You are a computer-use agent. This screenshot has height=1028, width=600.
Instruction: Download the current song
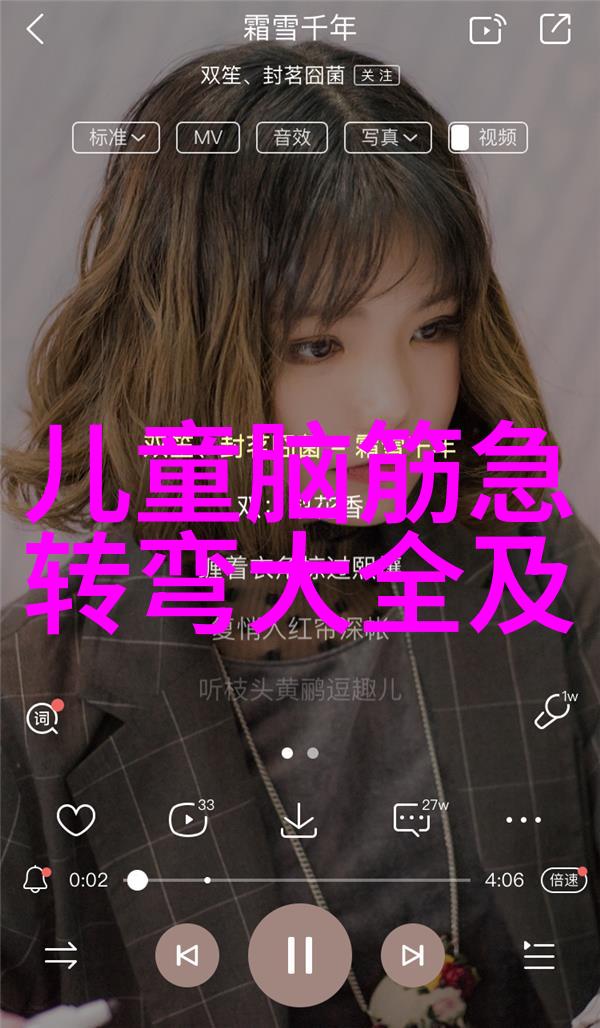tap(298, 821)
